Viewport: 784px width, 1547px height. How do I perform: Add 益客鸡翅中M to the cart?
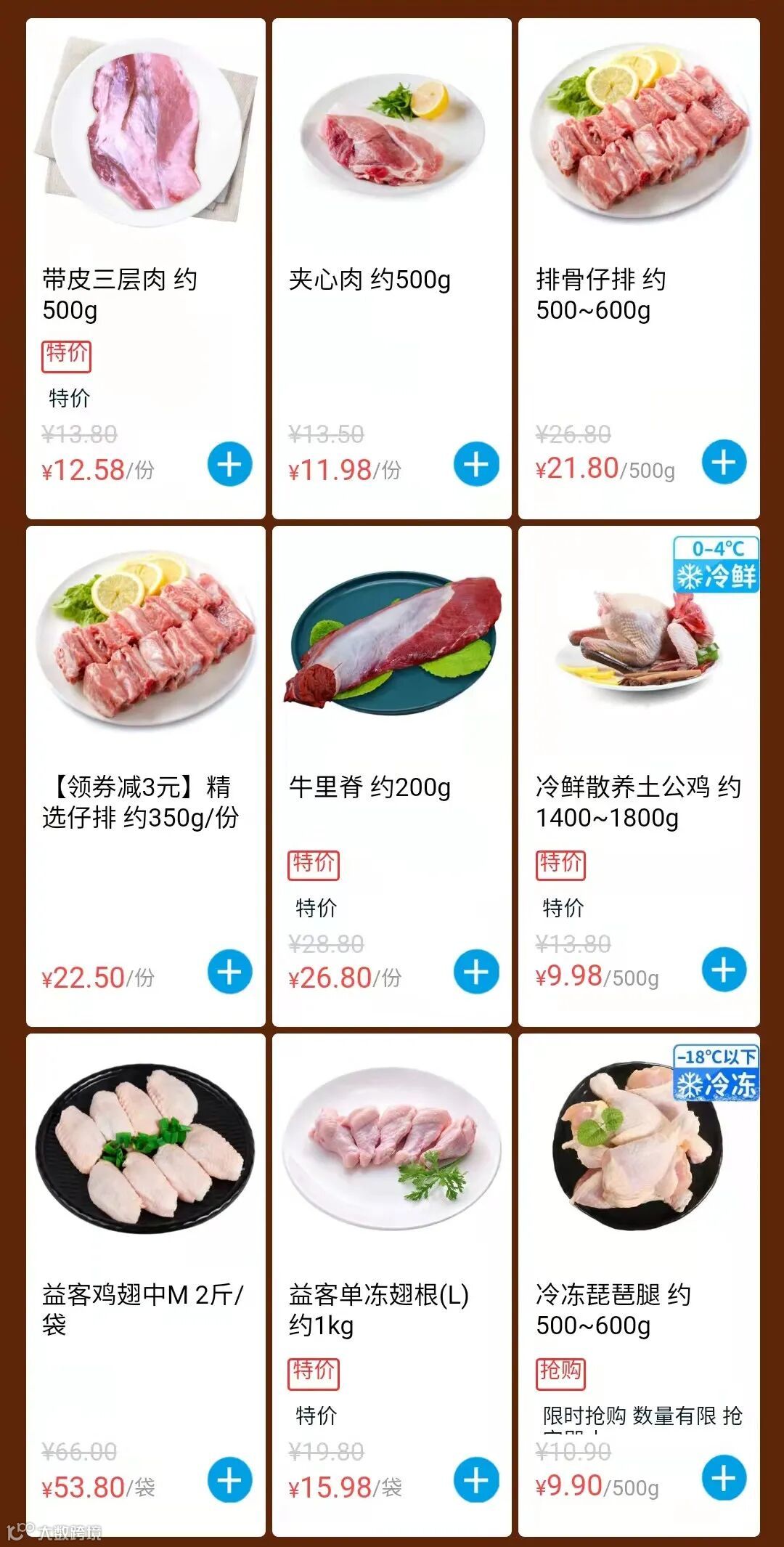point(229,1480)
